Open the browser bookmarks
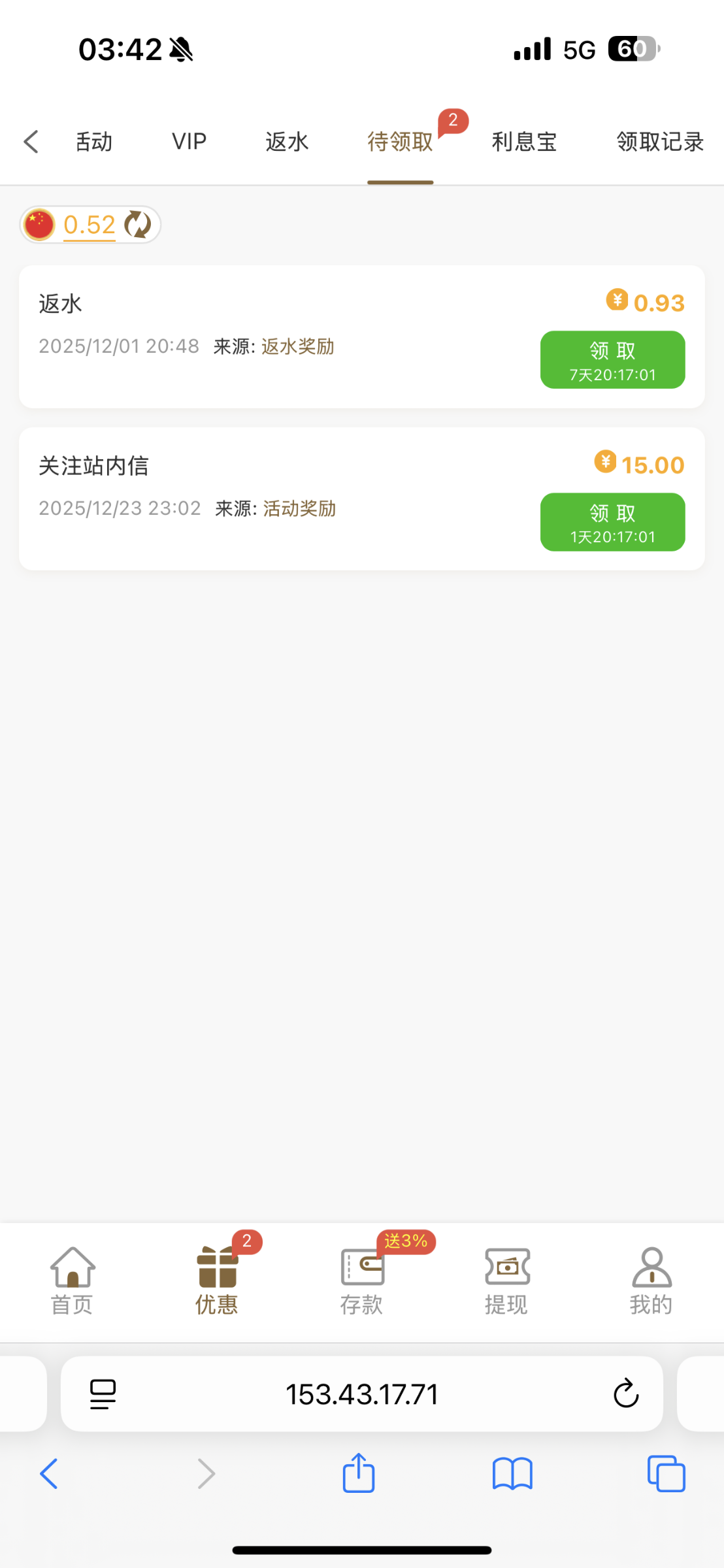Screen dimensions: 724x1568 pos(512,1474)
